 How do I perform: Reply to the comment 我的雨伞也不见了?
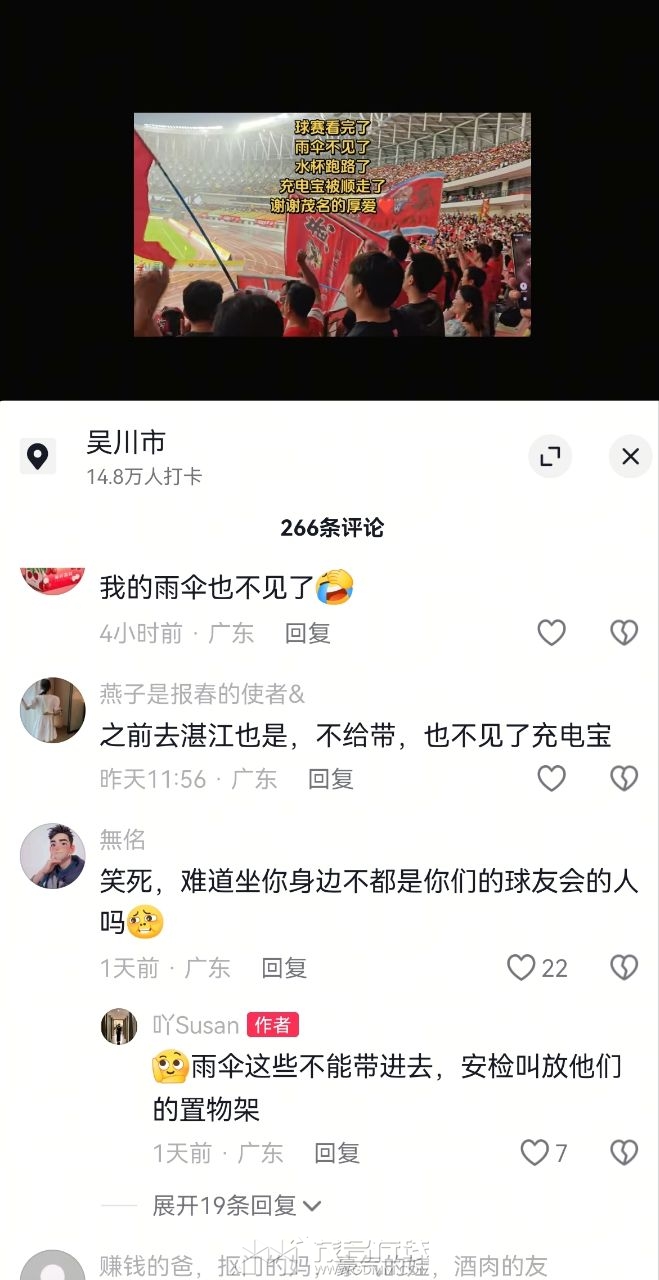[308, 633]
